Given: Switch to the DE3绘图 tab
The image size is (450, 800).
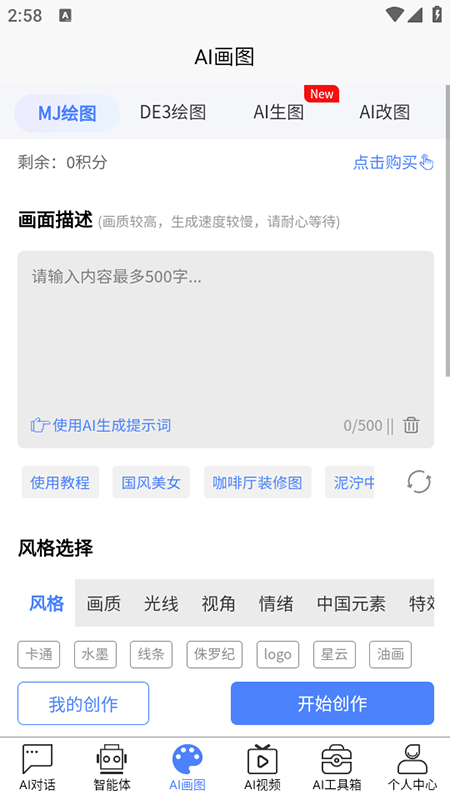Looking at the screenshot, I should (x=173, y=112).
